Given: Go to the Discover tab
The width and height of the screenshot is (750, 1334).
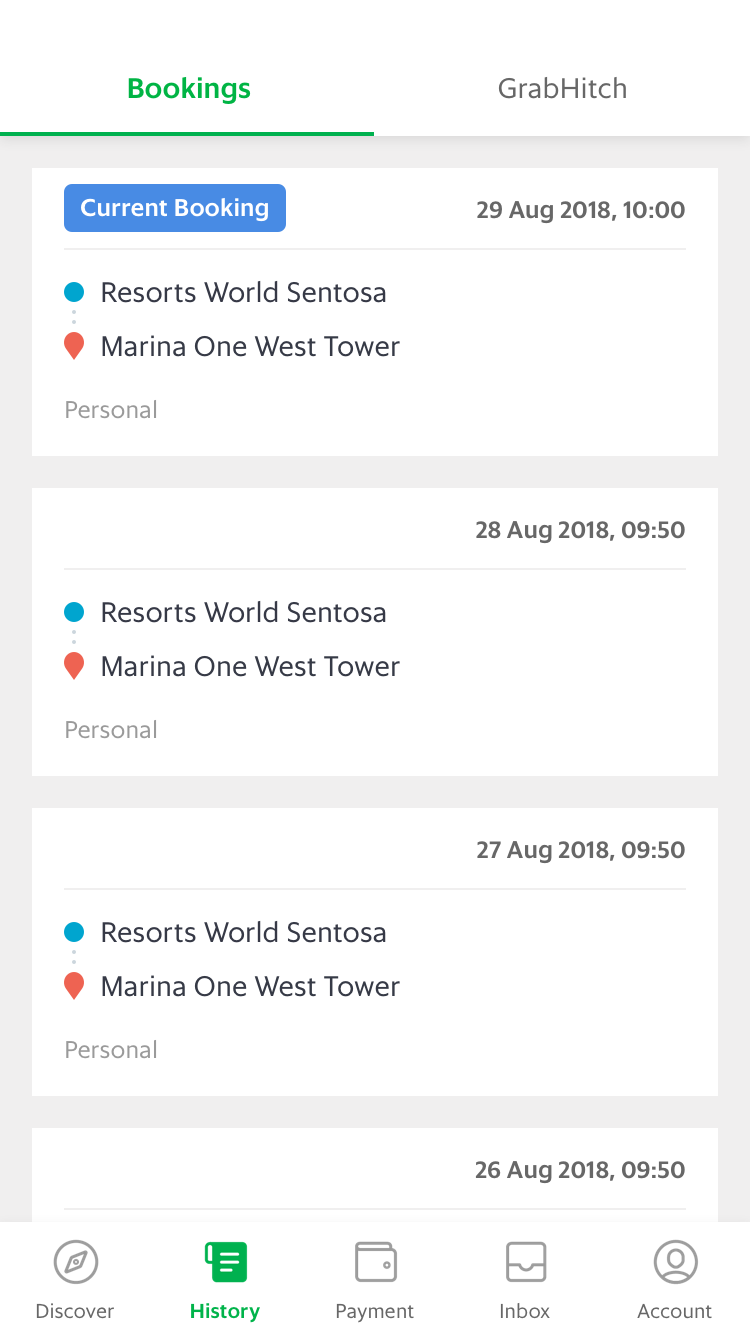Looking at the screenshot, I should 75,1280.
